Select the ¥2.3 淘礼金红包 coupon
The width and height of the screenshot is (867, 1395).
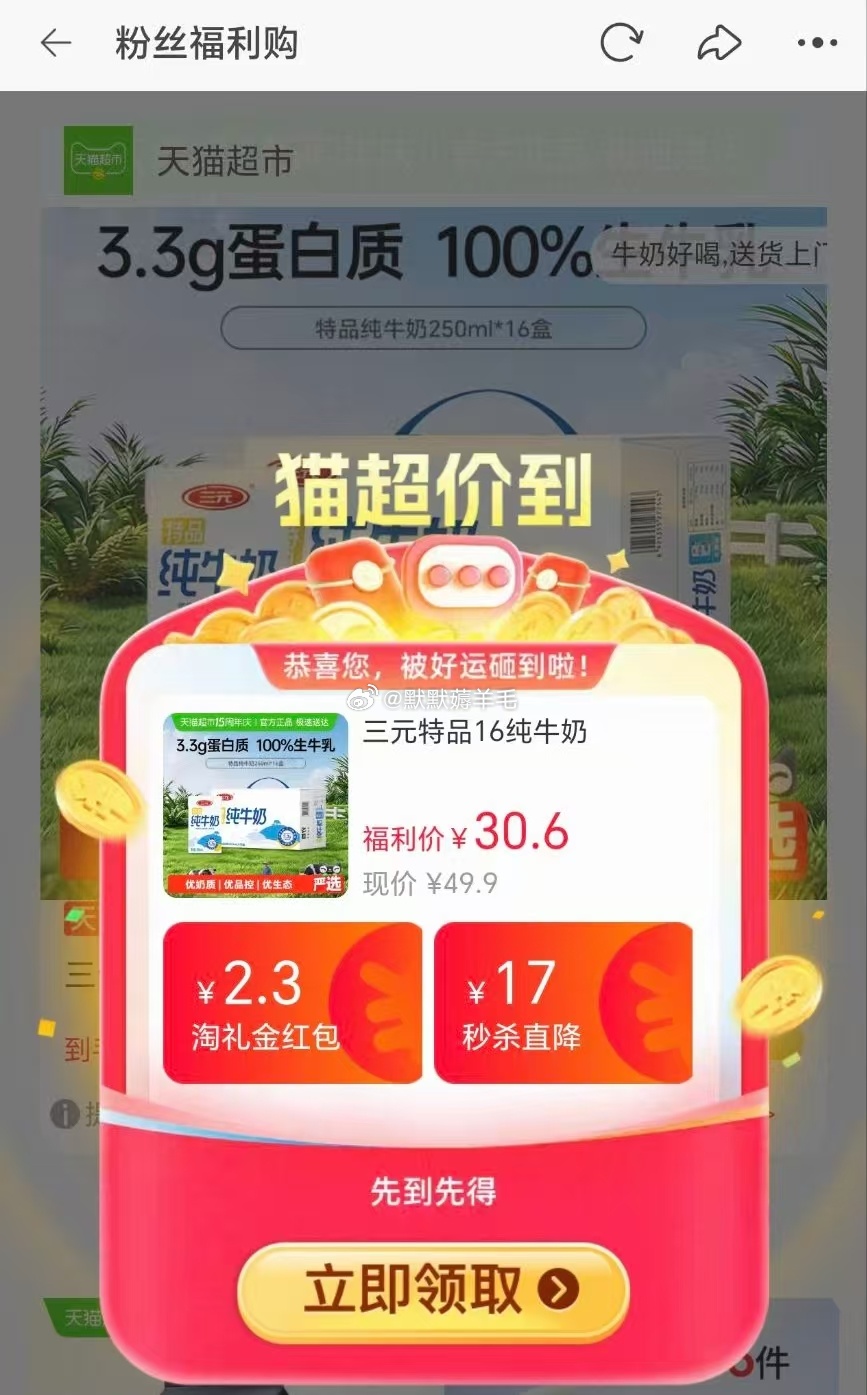292,1002
